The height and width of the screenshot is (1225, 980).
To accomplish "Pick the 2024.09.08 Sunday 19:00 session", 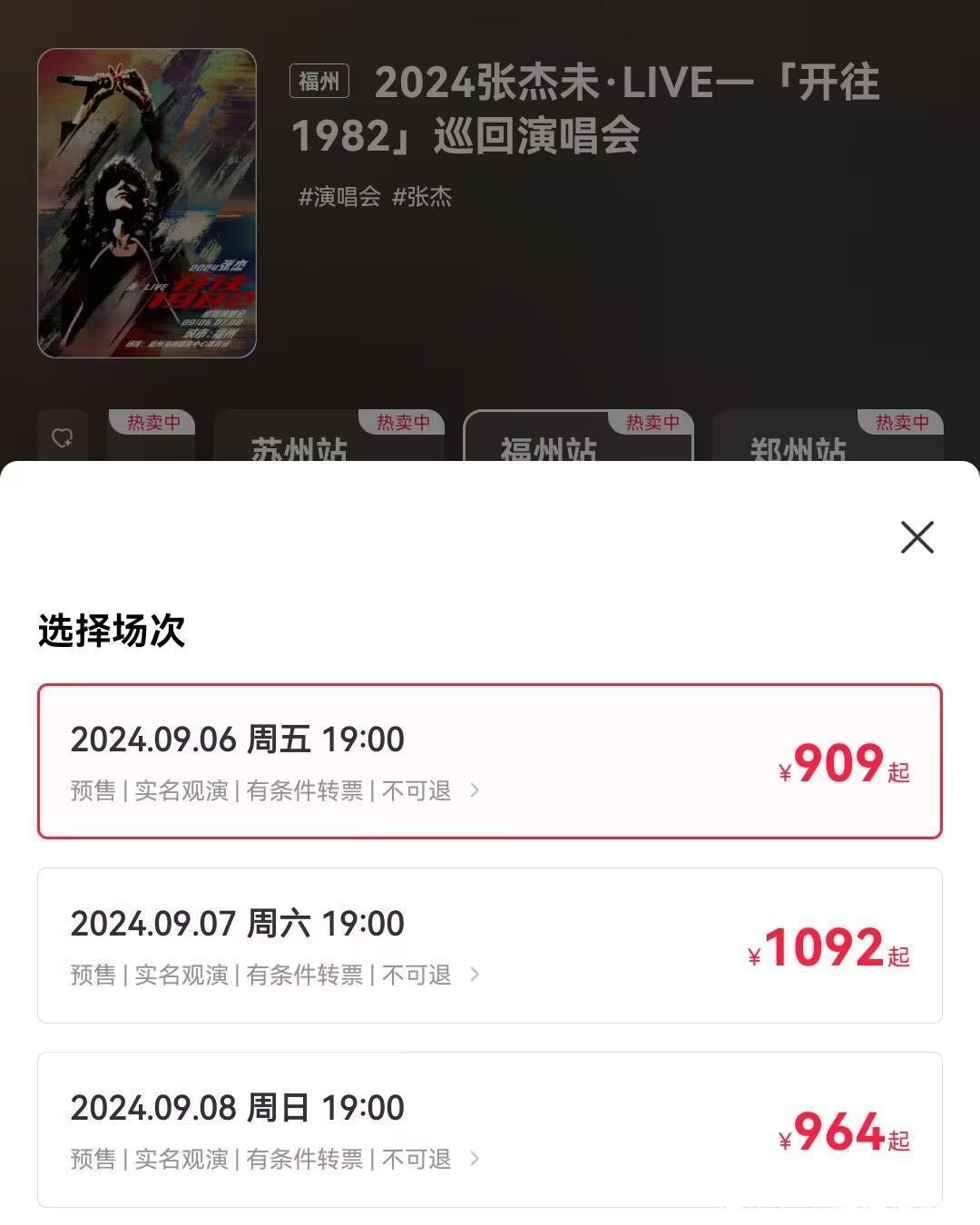I will (490, 1129).
